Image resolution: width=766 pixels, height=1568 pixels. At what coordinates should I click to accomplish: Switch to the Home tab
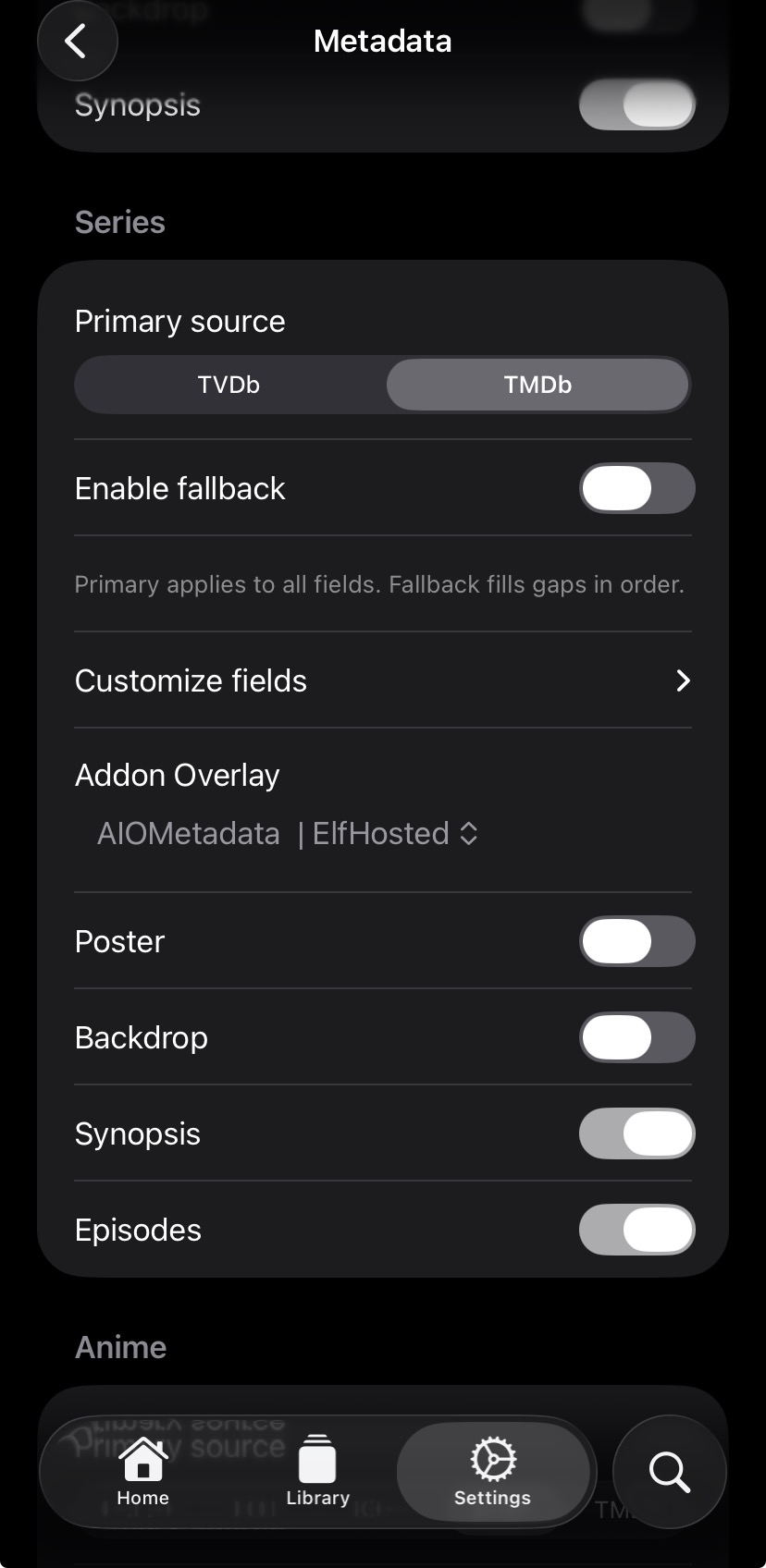coord(143,1471)
